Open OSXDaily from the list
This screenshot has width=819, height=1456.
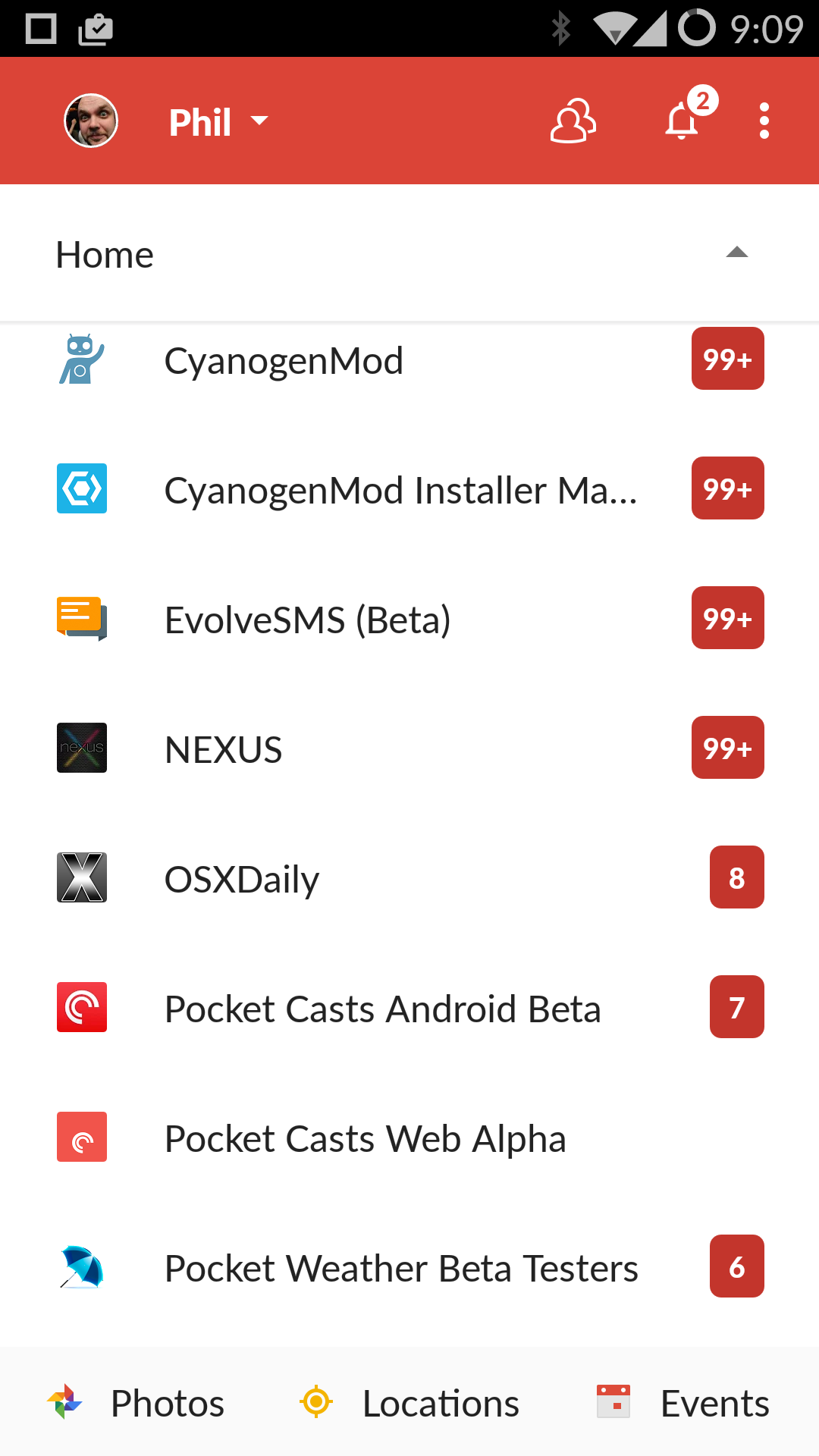409,878
